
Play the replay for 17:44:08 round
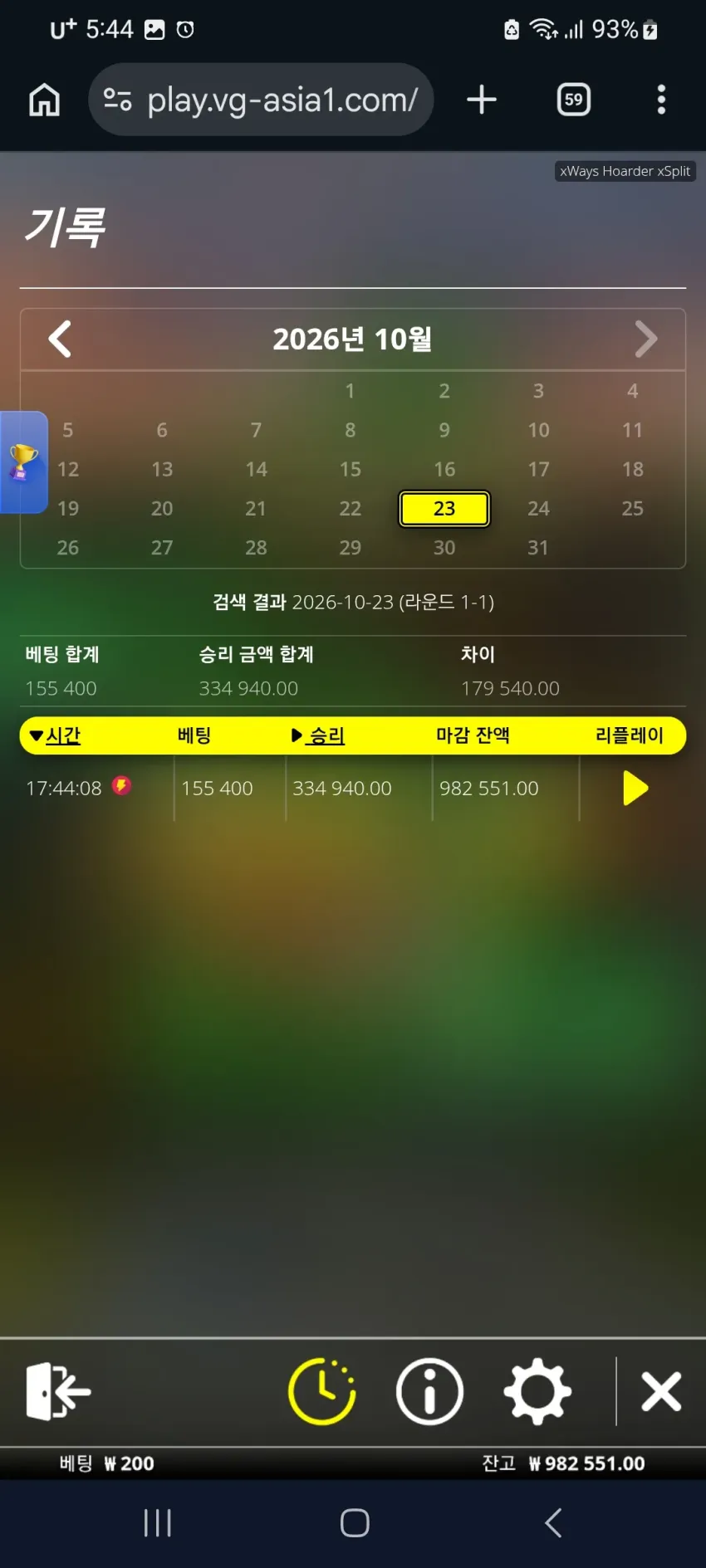coord(635,788)
